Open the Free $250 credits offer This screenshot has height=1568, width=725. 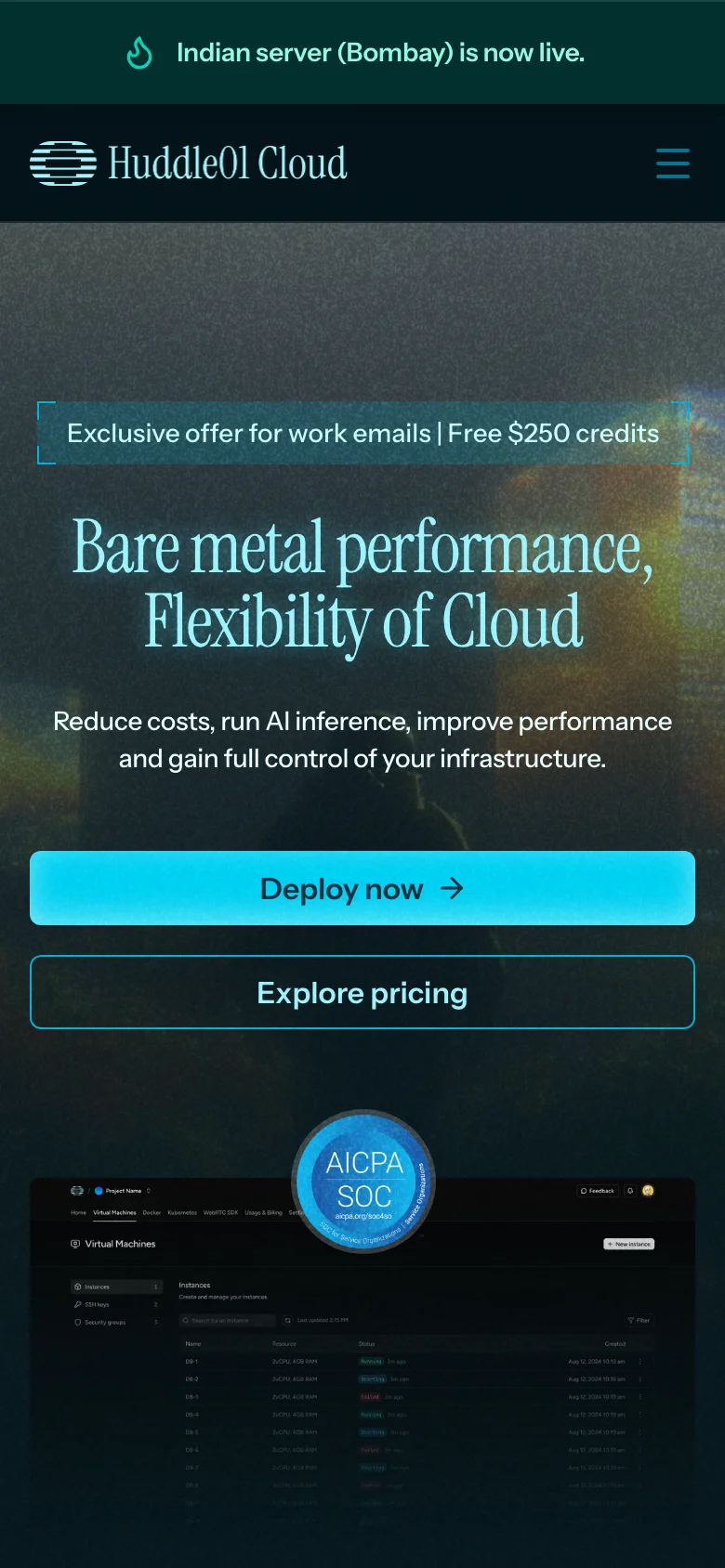[362, 433]
